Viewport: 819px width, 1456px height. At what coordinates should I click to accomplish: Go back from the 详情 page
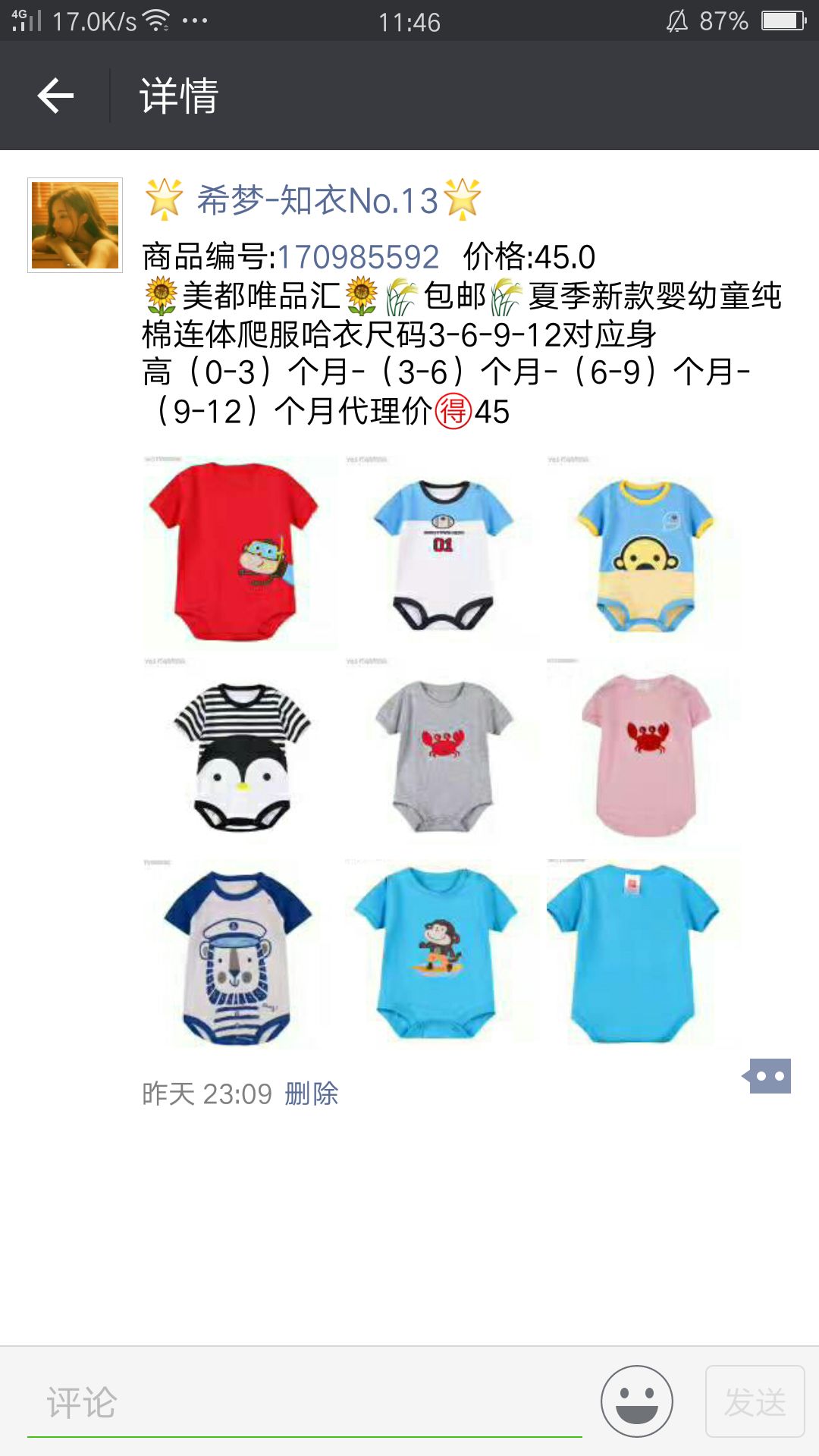tap(55, 96)
